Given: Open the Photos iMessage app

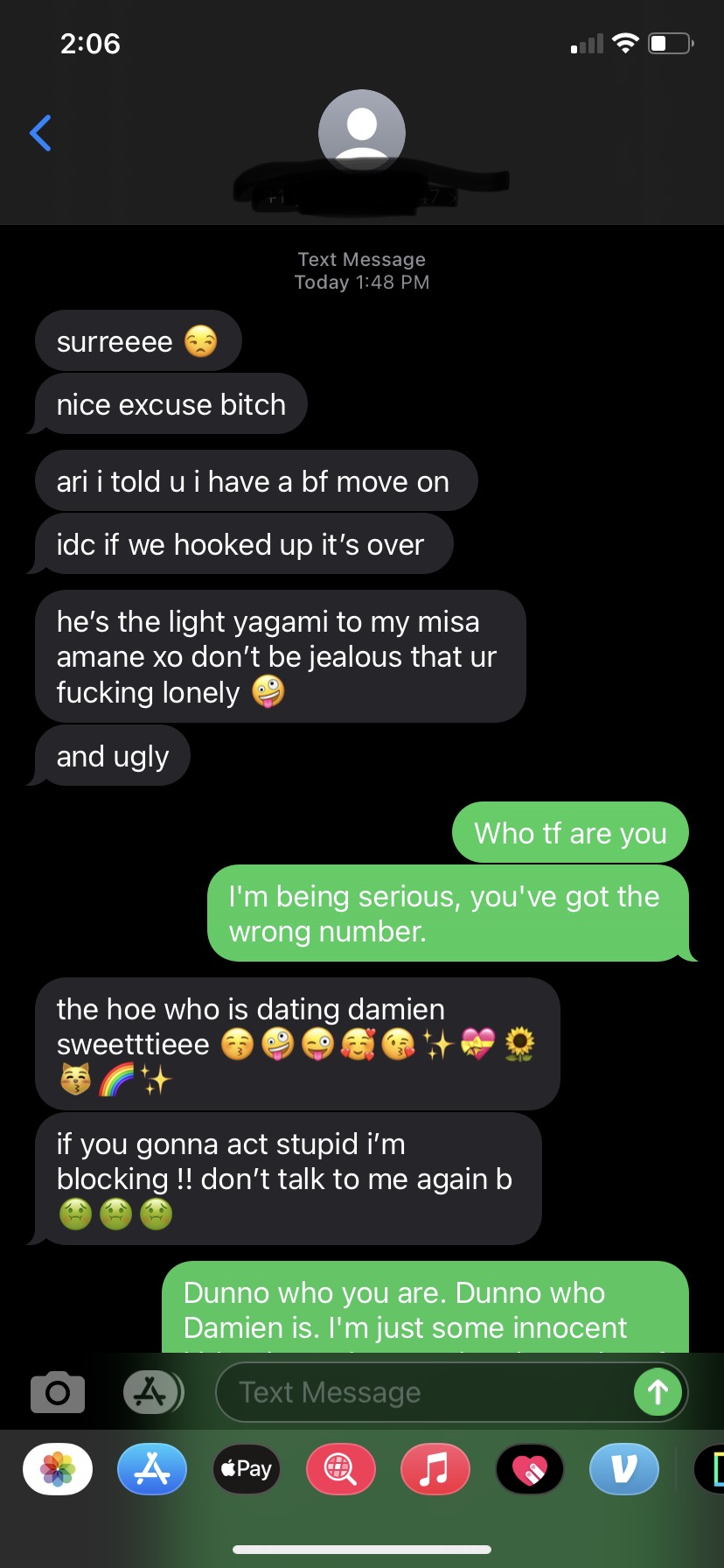Looking at the screenshot, I should pyautogui.click(x=58, y=1468).
